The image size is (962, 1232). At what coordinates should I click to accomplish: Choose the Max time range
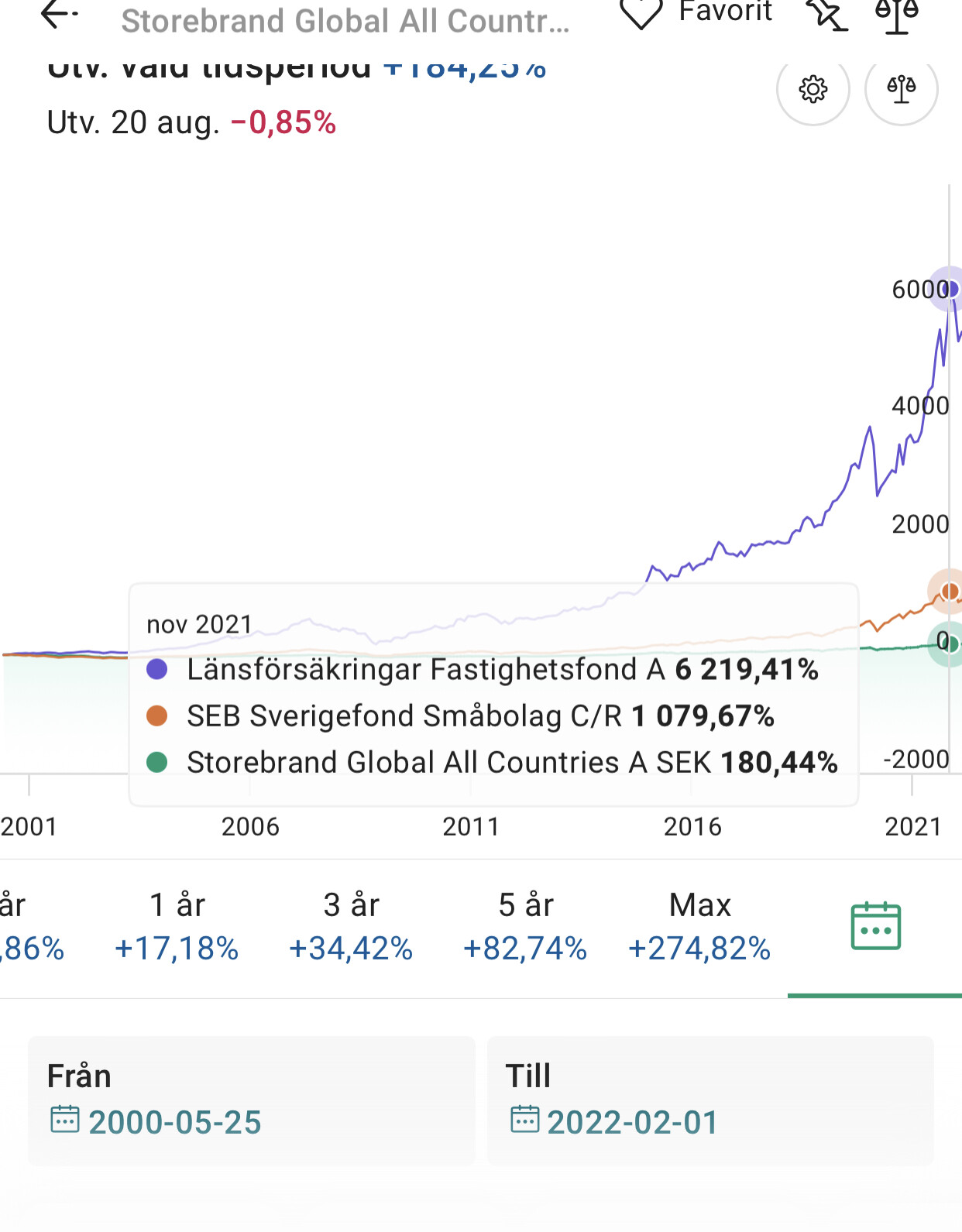tap(699, 926)
